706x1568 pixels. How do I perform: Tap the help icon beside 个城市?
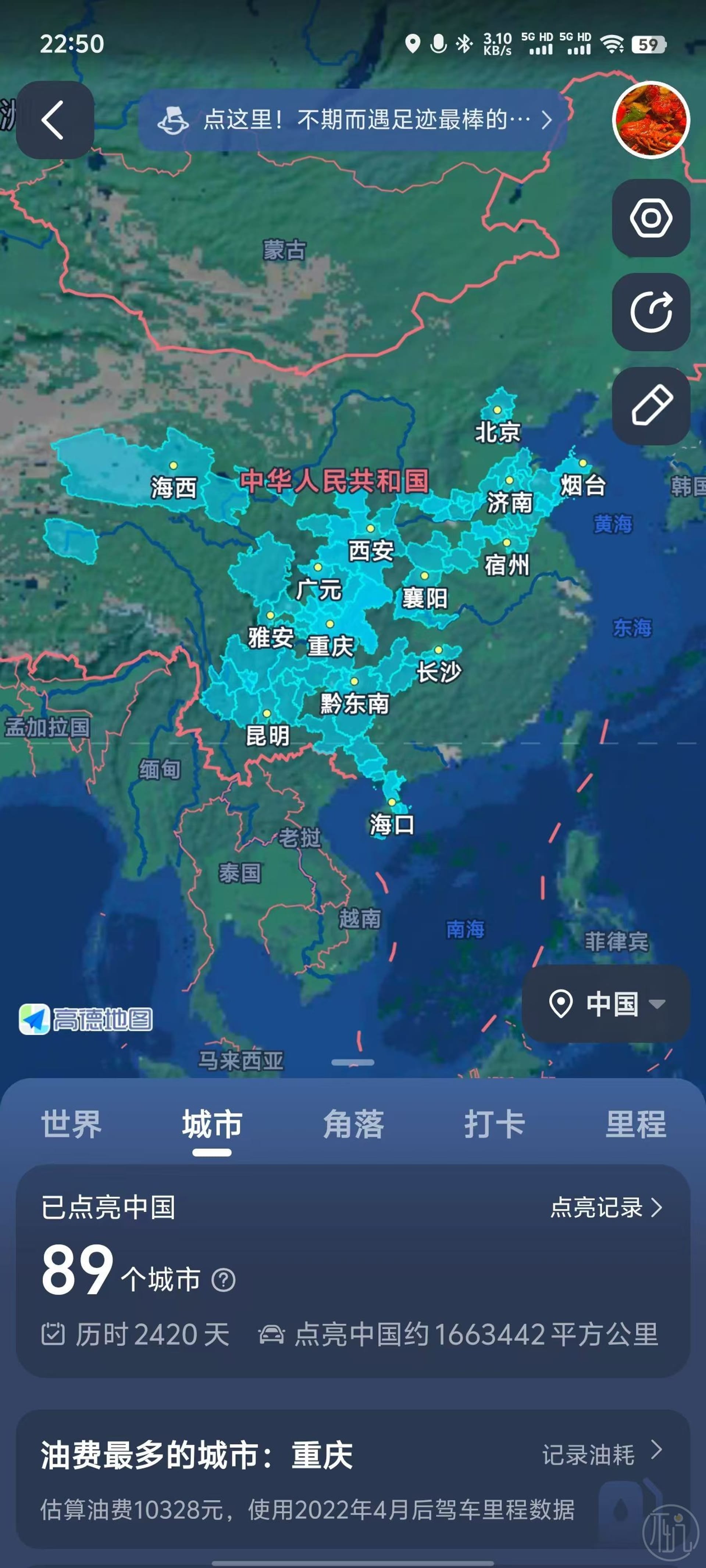(x=224, y=1280)
